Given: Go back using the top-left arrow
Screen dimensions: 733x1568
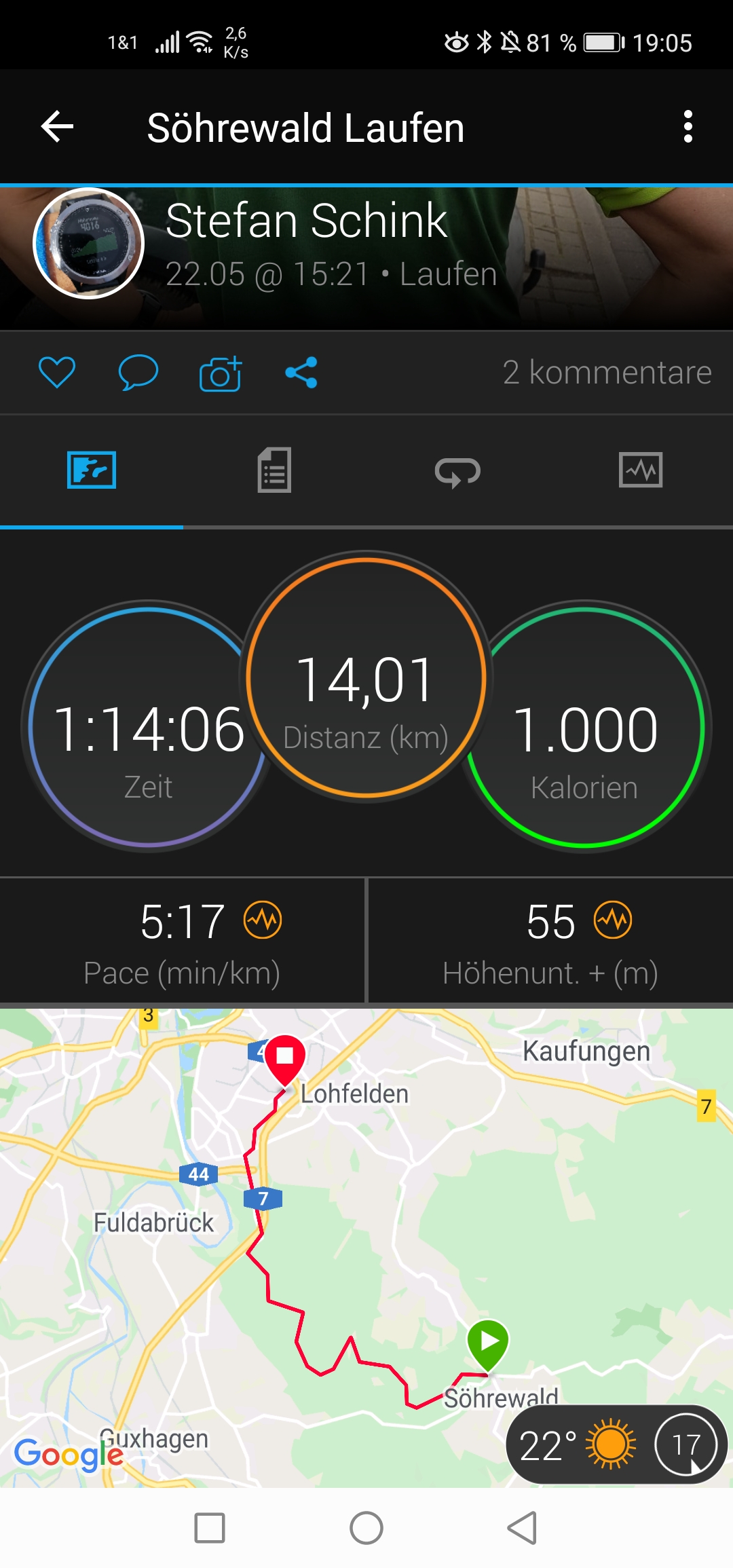Looking at the screenshot, I should click(57, 127).
